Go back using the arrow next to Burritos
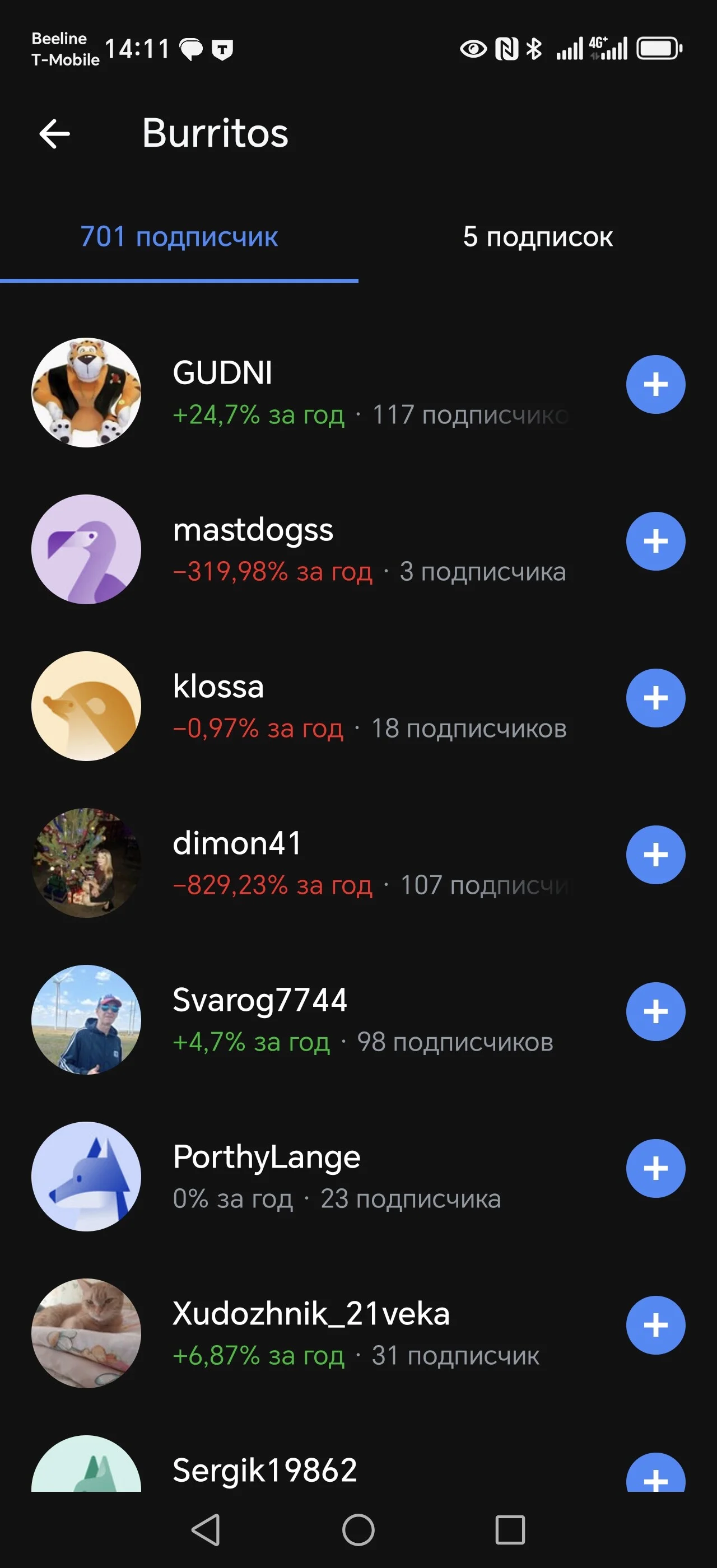This screenshot has width=717, height=1568. coord(55,134)
